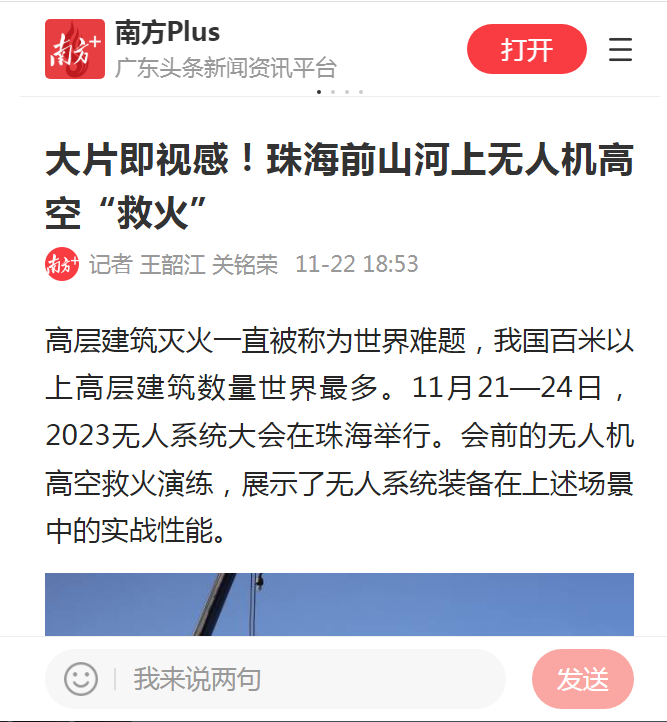Viewport: 667px width, 722px height.
Task: Open the emoji picker in comment bar
Action: pyautogui.click(x=81, y=679)
